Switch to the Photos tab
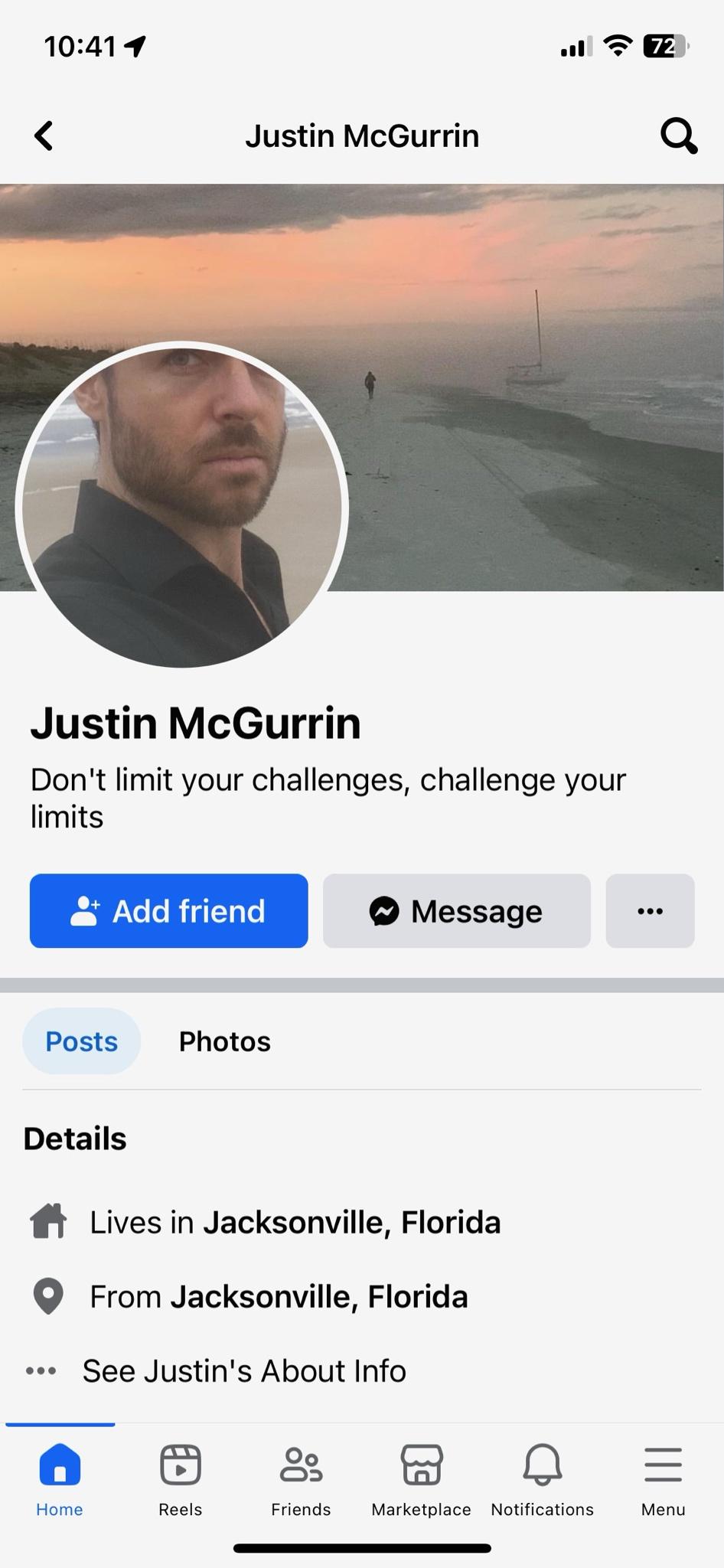This screenshot has width=724, height=1568. (x=224, y=1041)
